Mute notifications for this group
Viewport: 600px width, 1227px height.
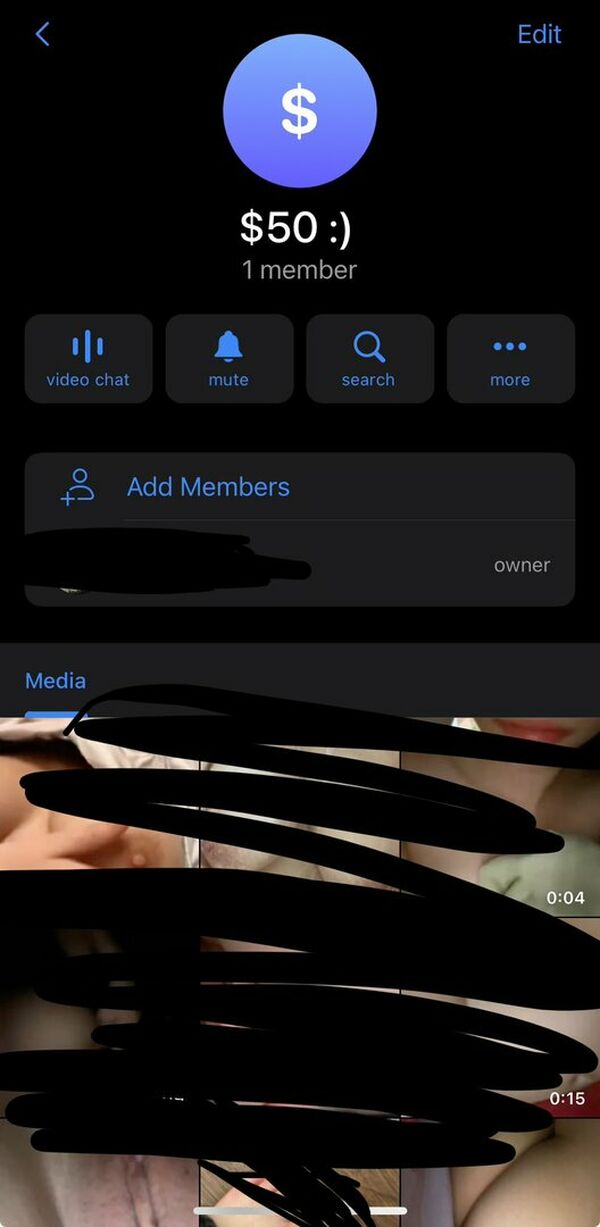tap(229, 359)
